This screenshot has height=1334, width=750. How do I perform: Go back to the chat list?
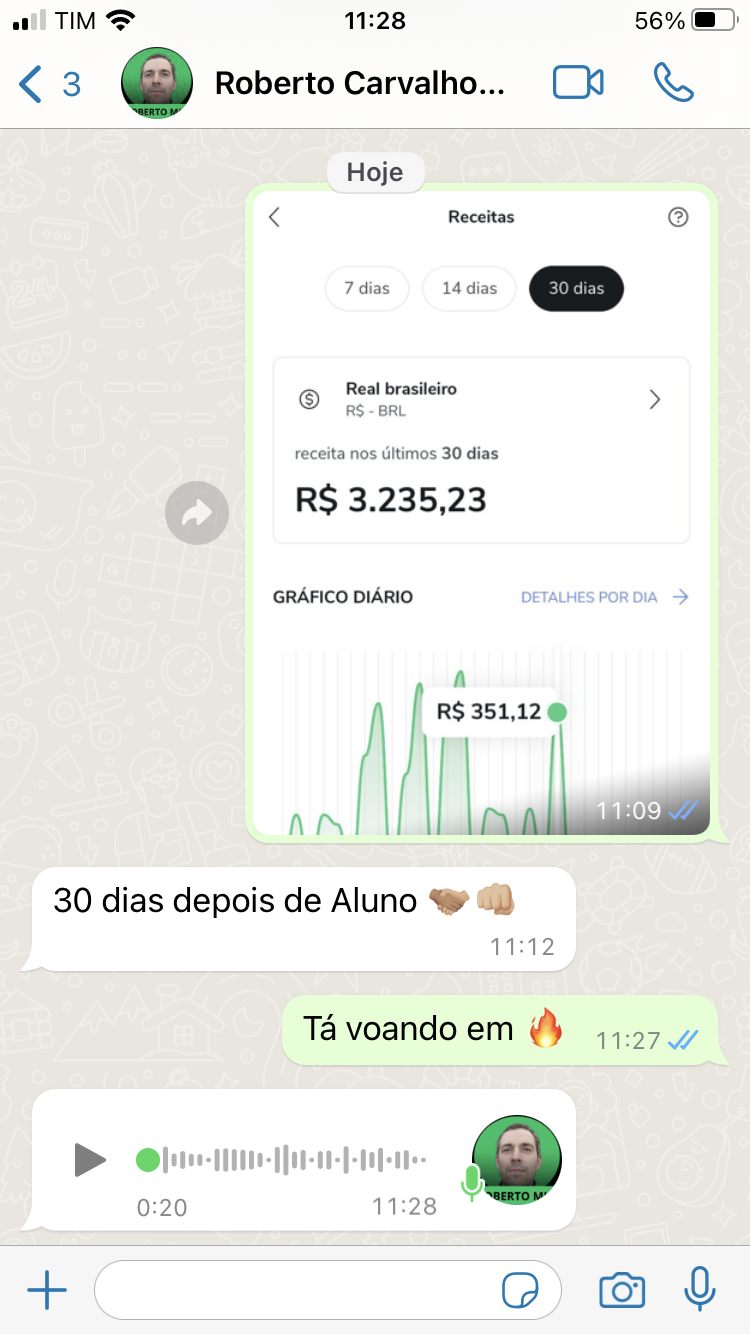point(48,84)
